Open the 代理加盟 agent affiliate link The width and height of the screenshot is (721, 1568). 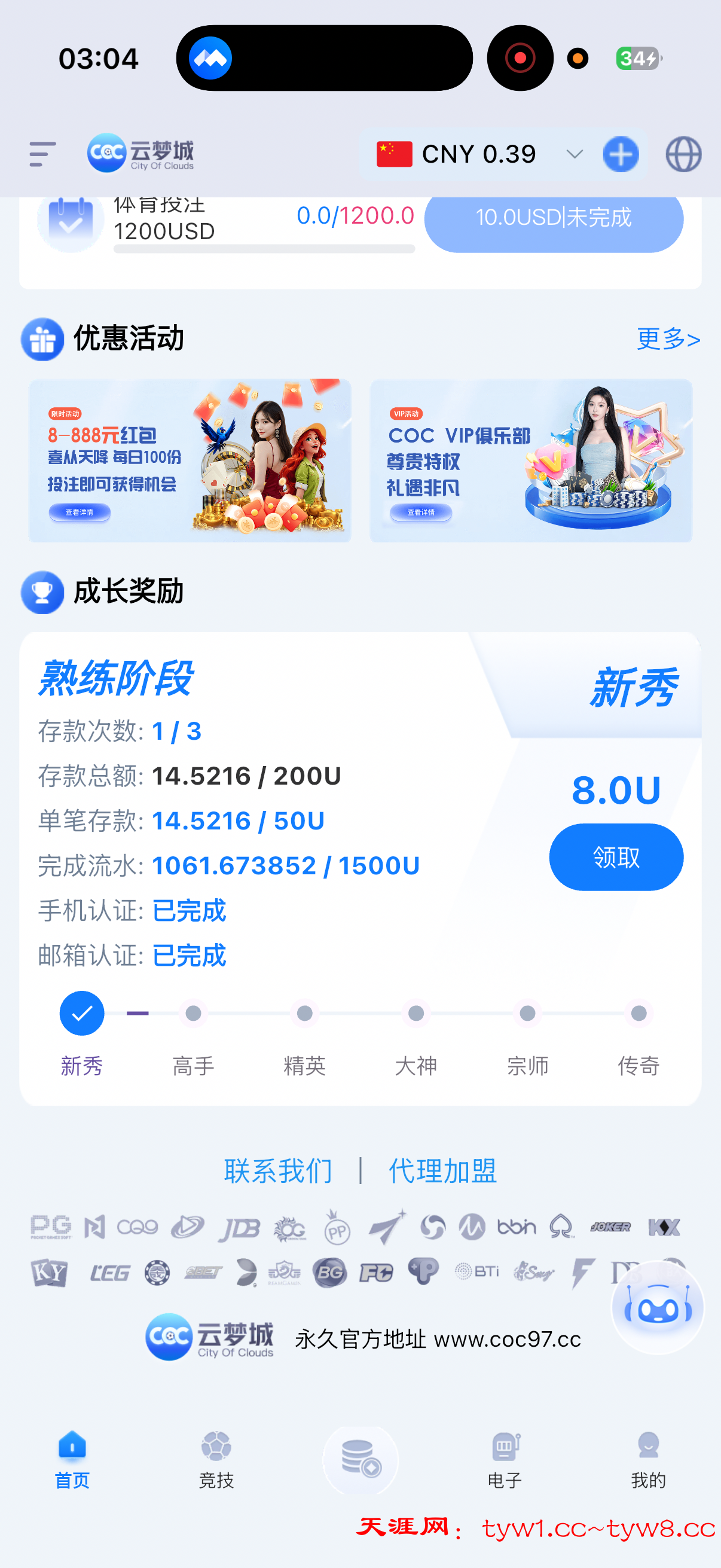click(x=441, y=1169)
